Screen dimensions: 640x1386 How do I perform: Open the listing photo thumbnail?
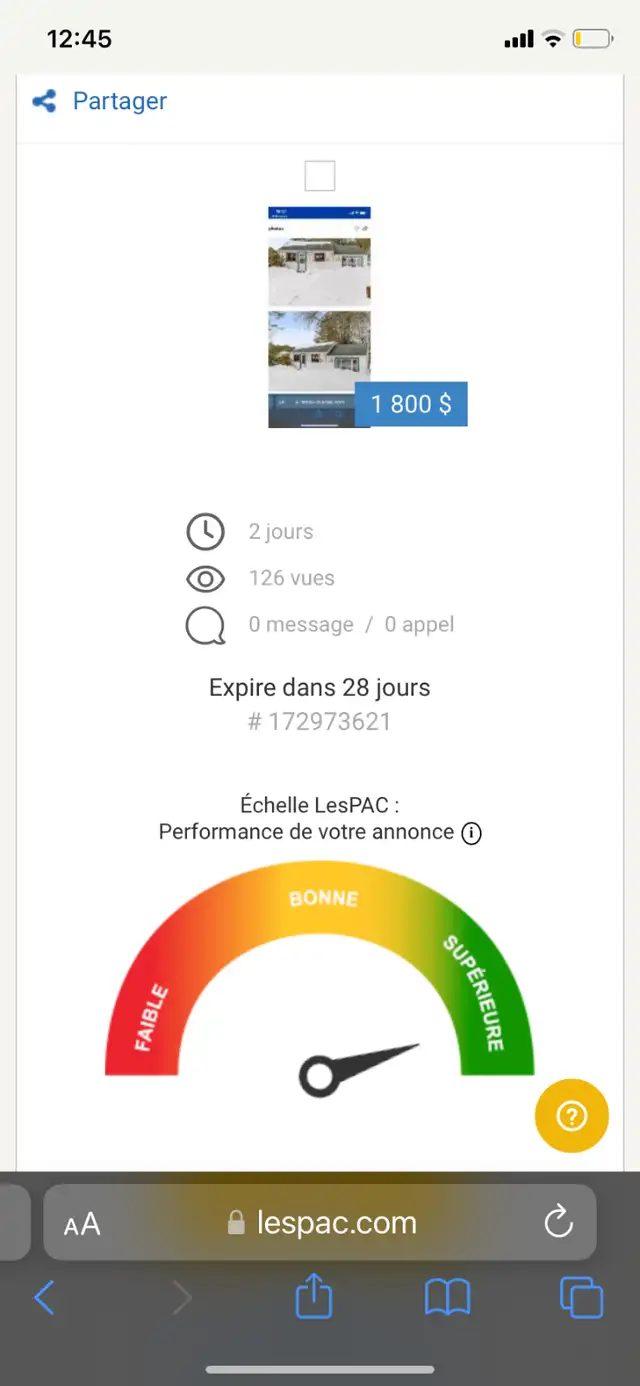click(x=319, y=317)
